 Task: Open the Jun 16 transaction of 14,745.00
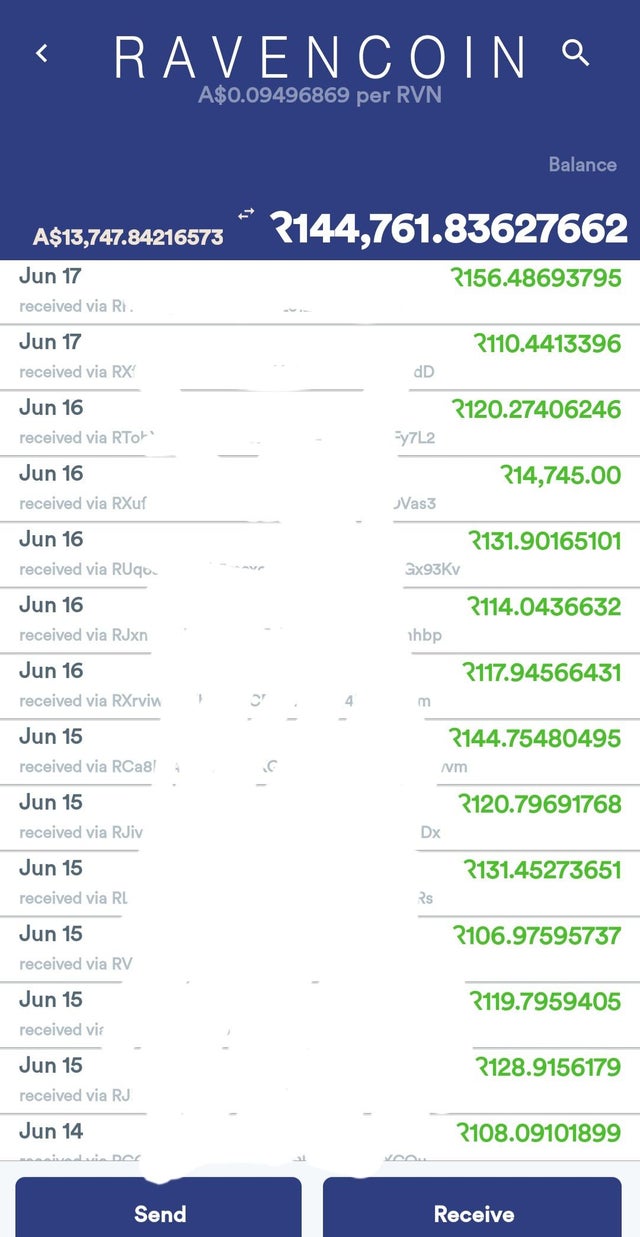320,489
